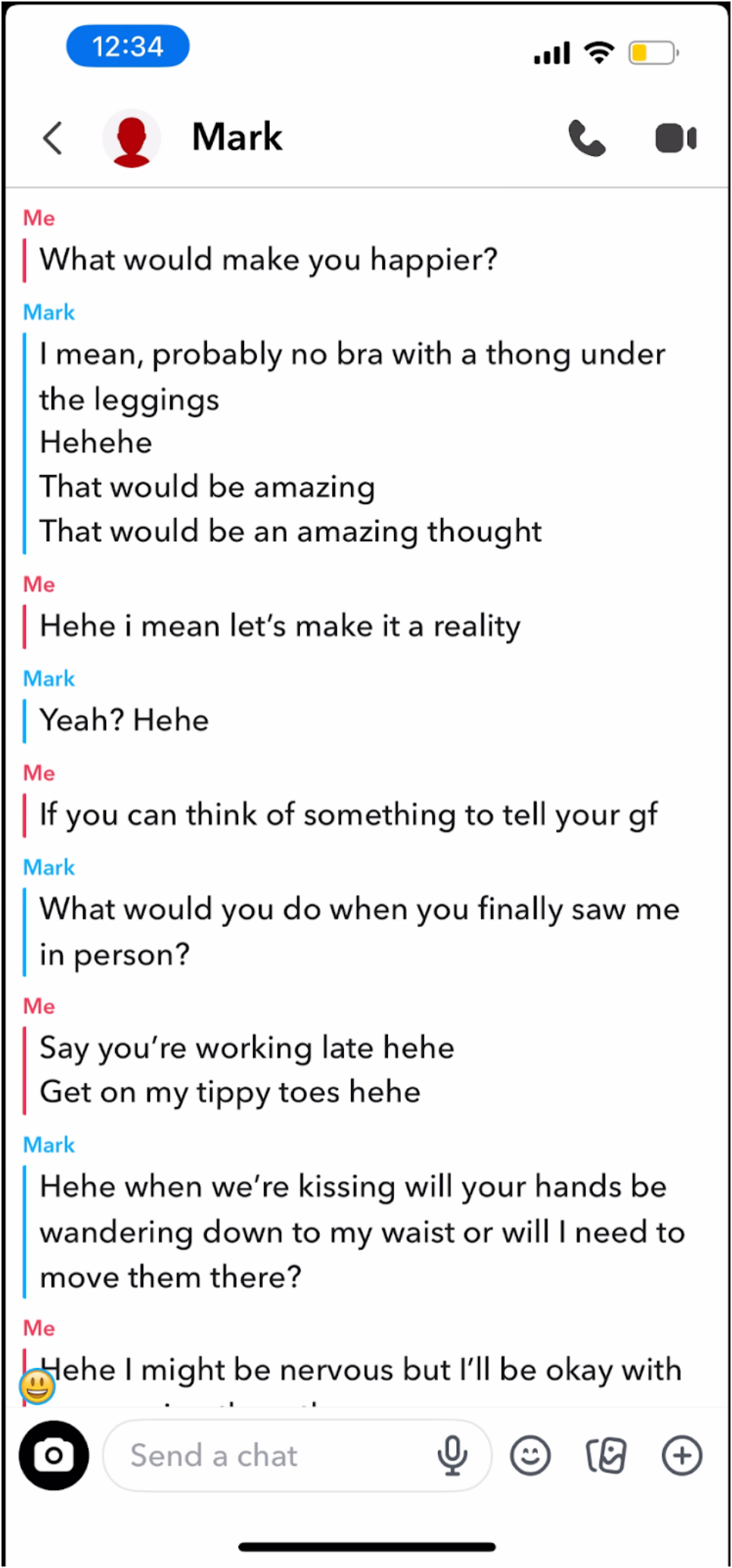732x1568 pixels.
Task: Go back to the chat list
Action: pos(52,138)
